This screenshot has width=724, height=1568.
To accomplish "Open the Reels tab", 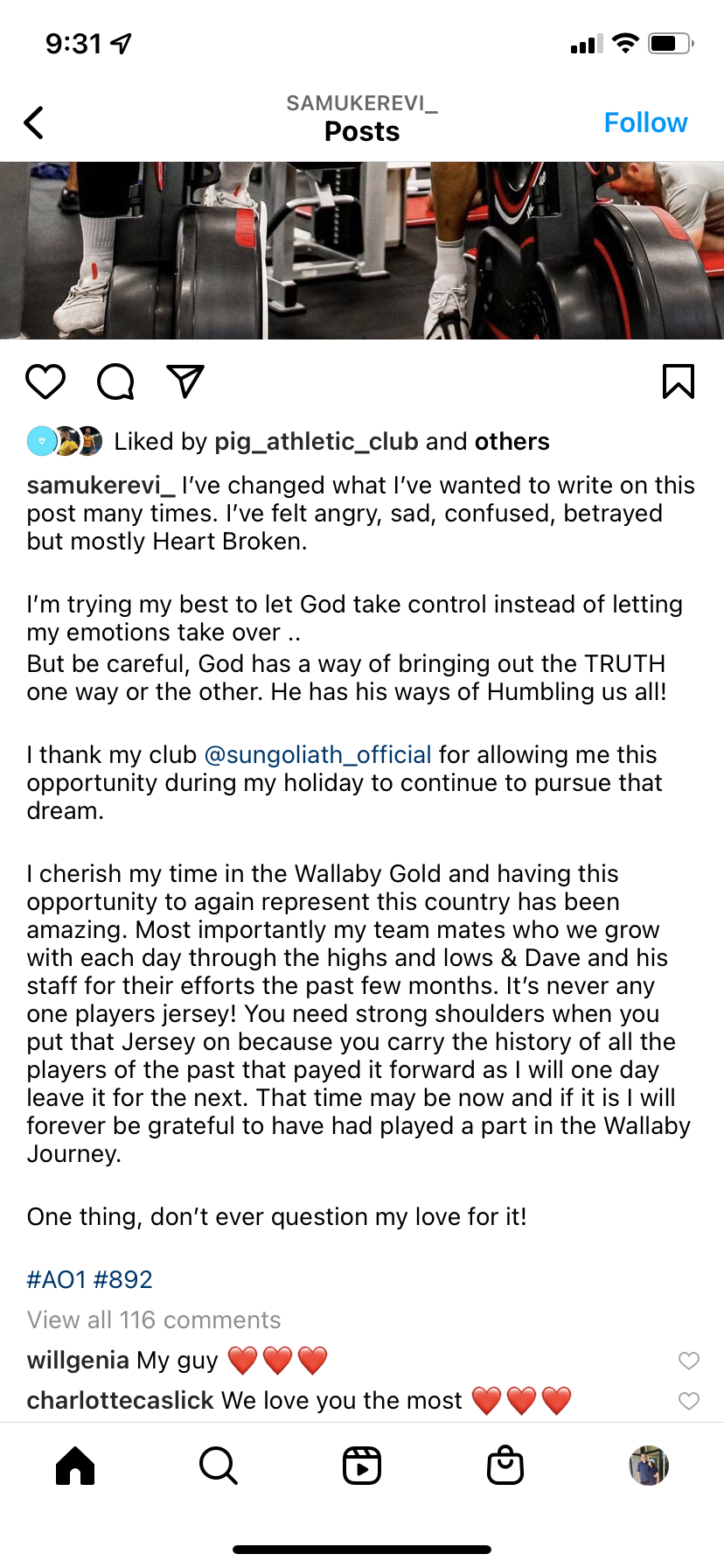I will click(362, 1466).
